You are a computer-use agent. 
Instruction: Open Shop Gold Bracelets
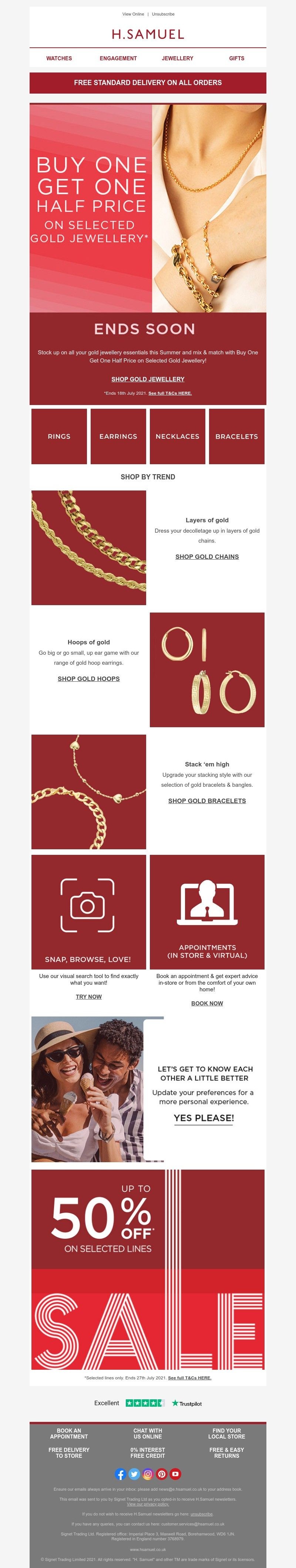(207, 801)
